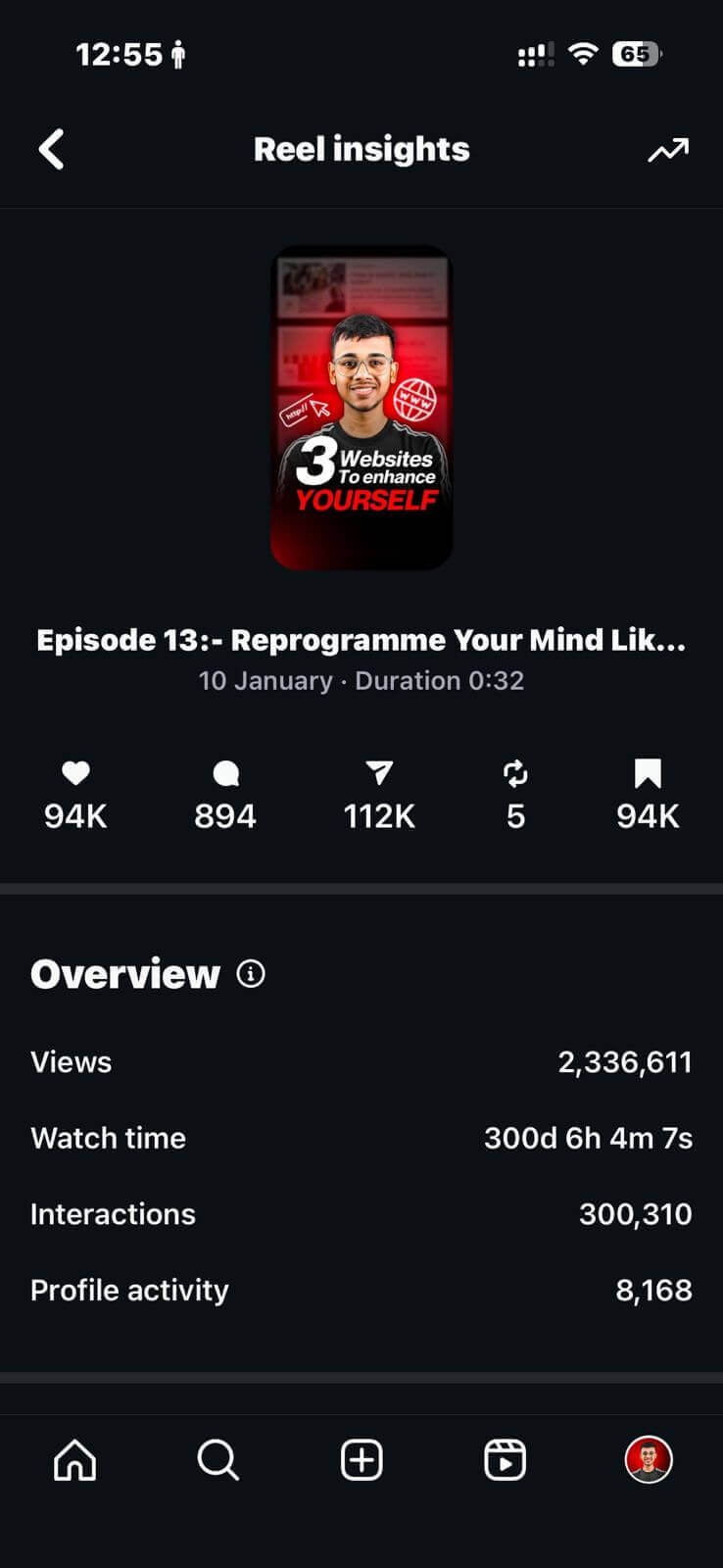Open the reel thumbnail preview

[361, 407]
